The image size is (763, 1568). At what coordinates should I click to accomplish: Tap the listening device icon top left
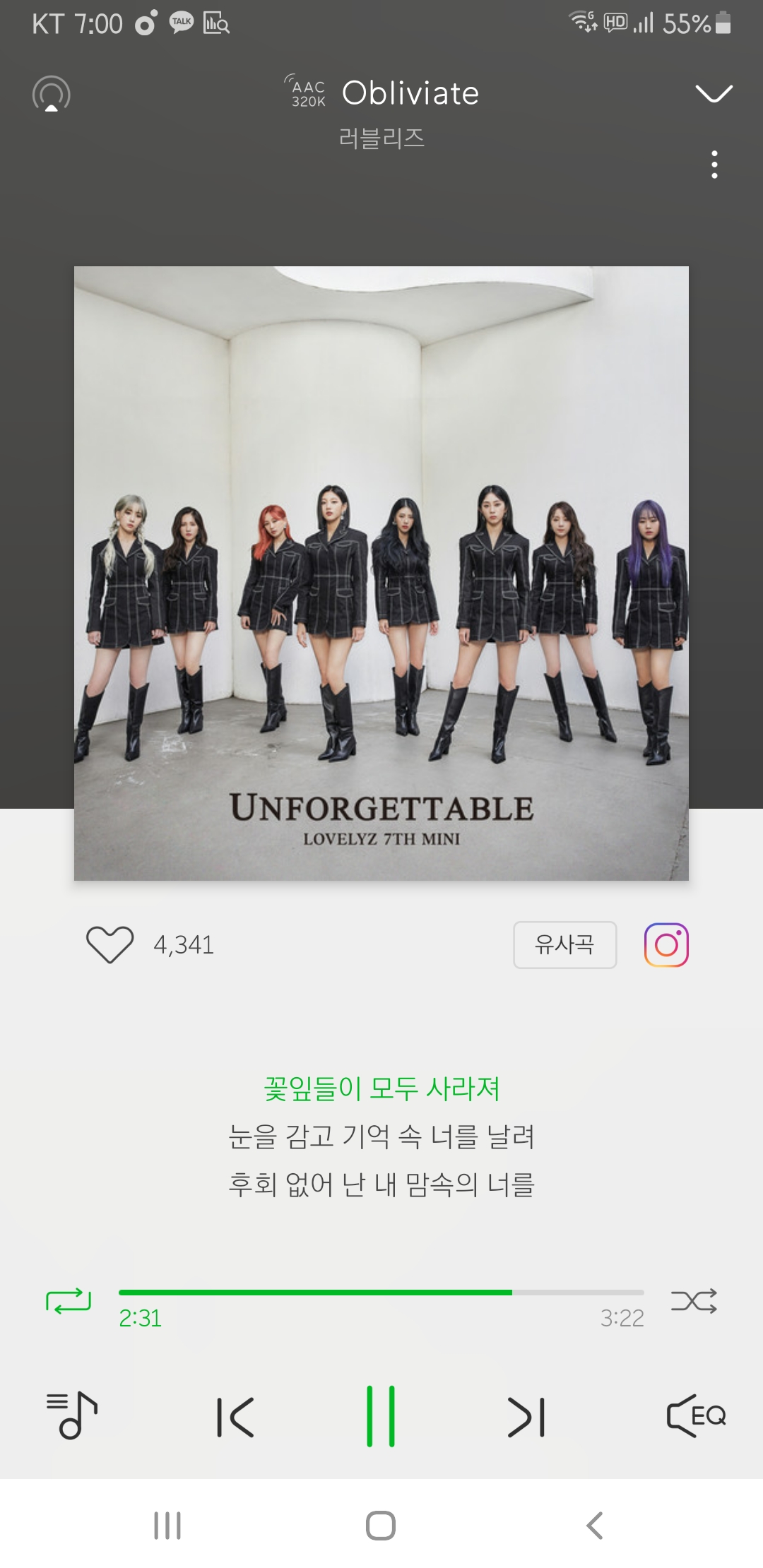[x=49, y=94]
